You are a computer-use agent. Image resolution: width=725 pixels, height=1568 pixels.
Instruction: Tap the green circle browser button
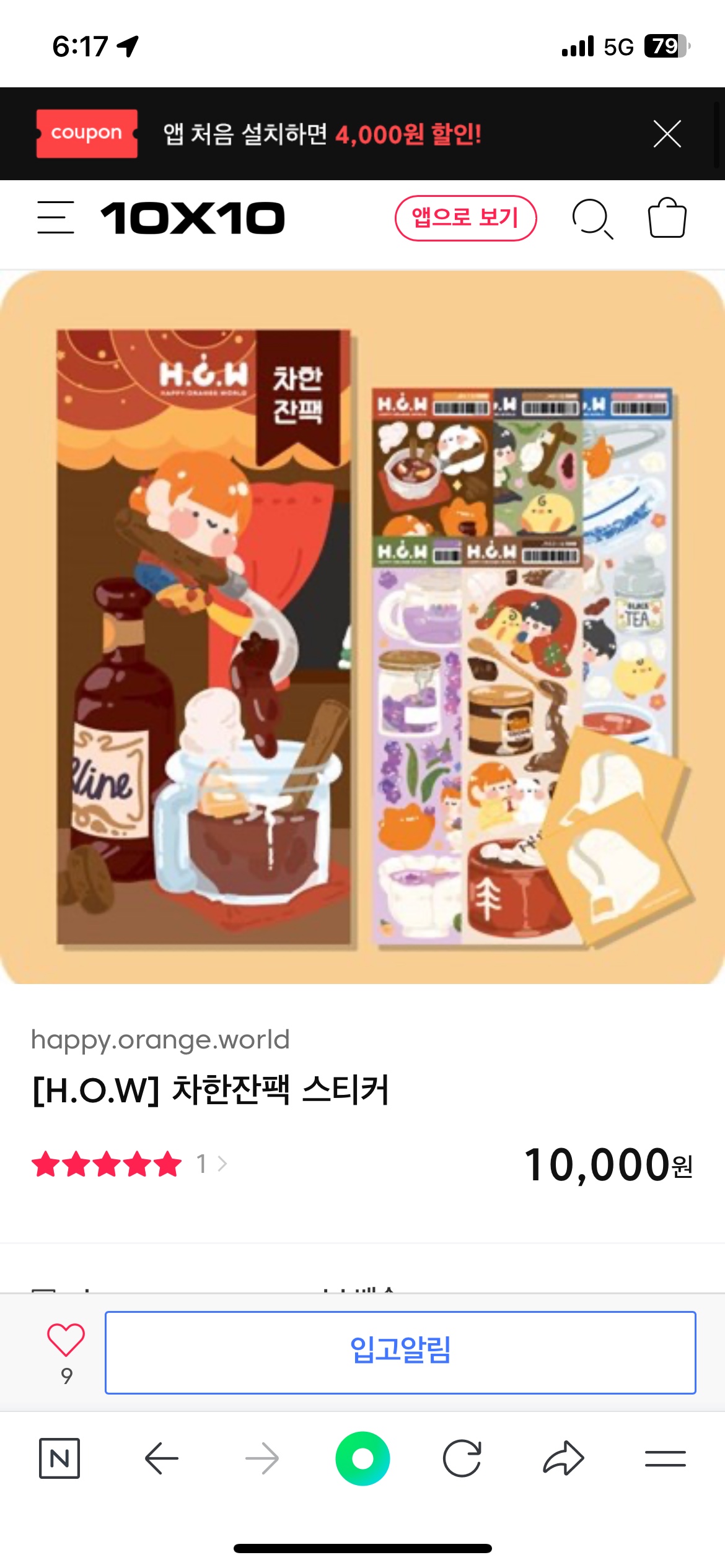point(362,1458)
